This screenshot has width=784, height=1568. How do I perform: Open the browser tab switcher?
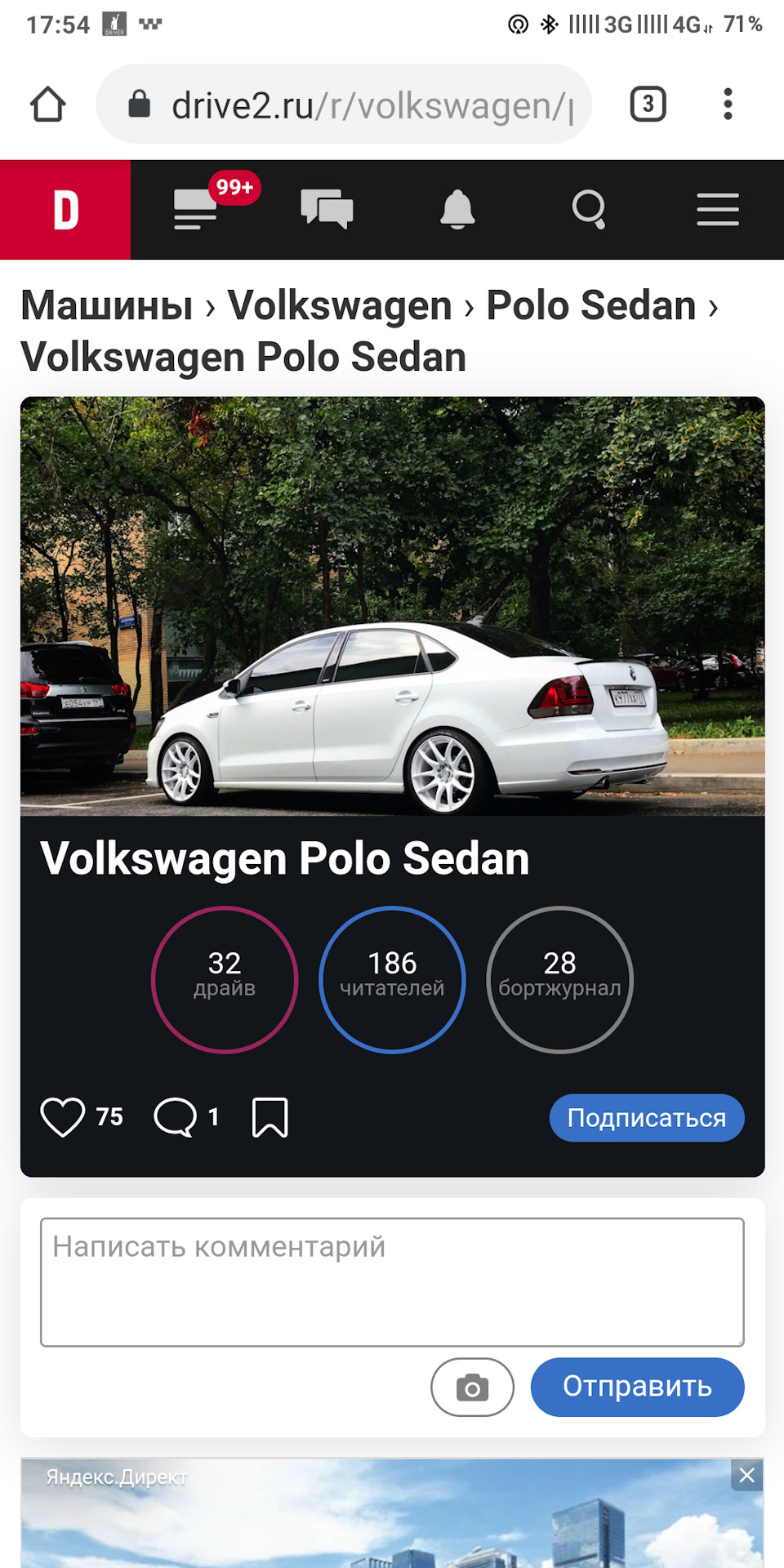point(648,105)
